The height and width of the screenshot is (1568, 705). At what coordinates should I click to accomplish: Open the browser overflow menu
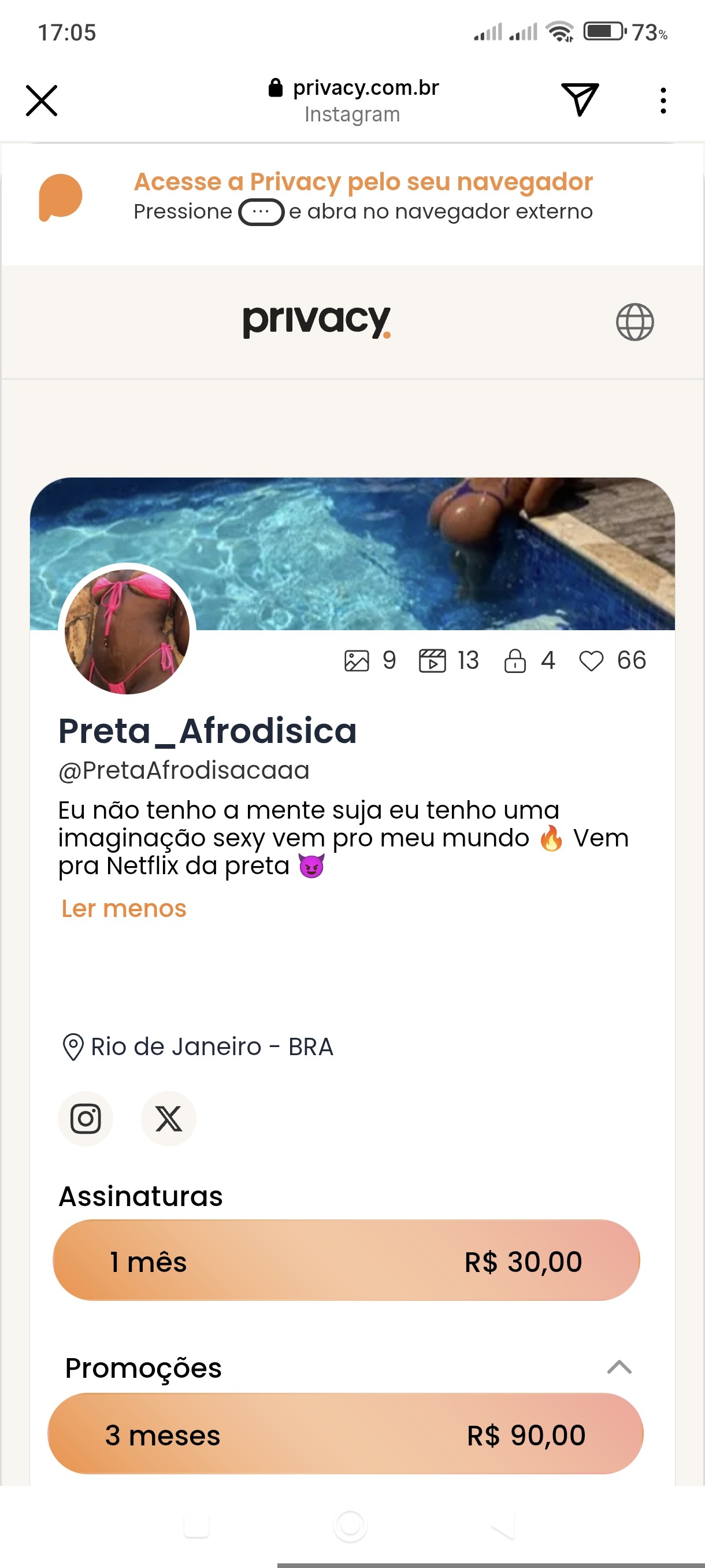click(x=662, y=101)
